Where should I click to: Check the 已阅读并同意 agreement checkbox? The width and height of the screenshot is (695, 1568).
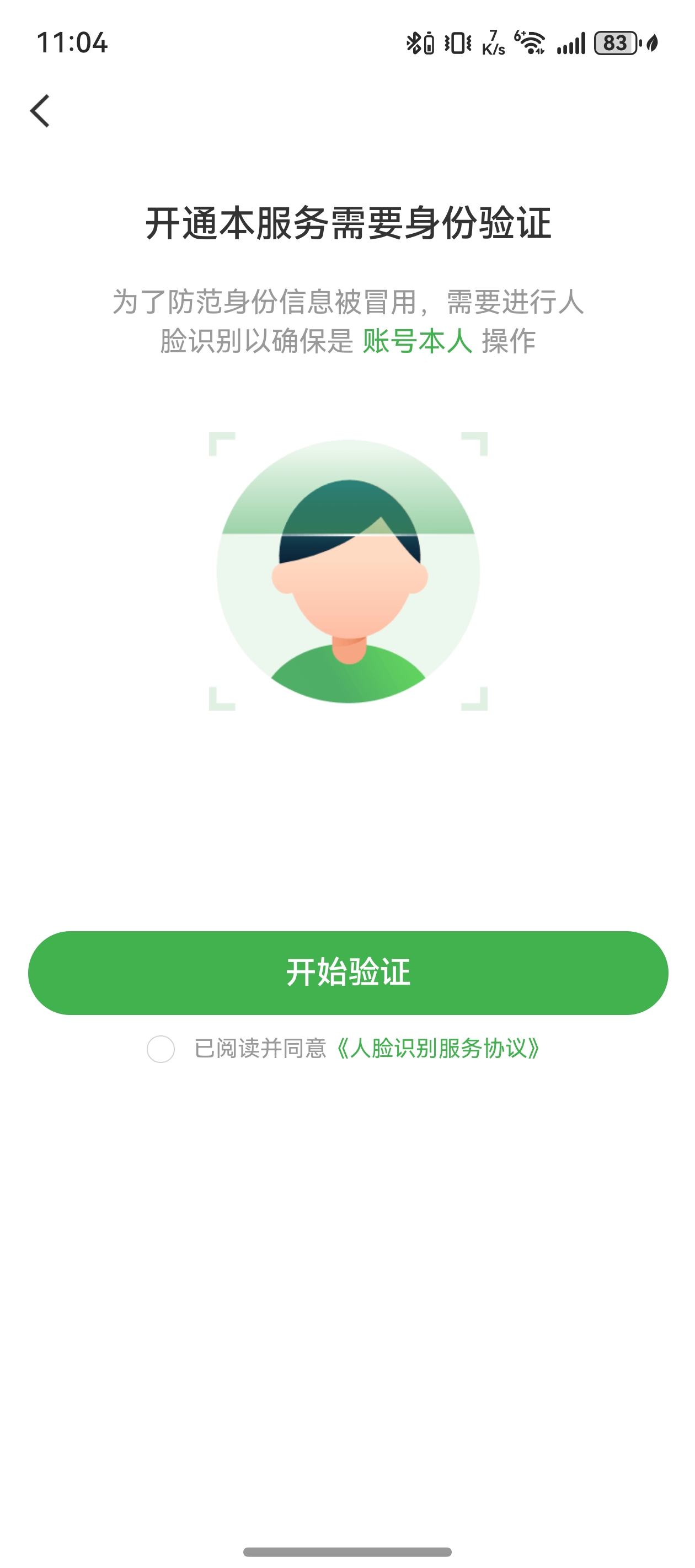point(161,1049)
